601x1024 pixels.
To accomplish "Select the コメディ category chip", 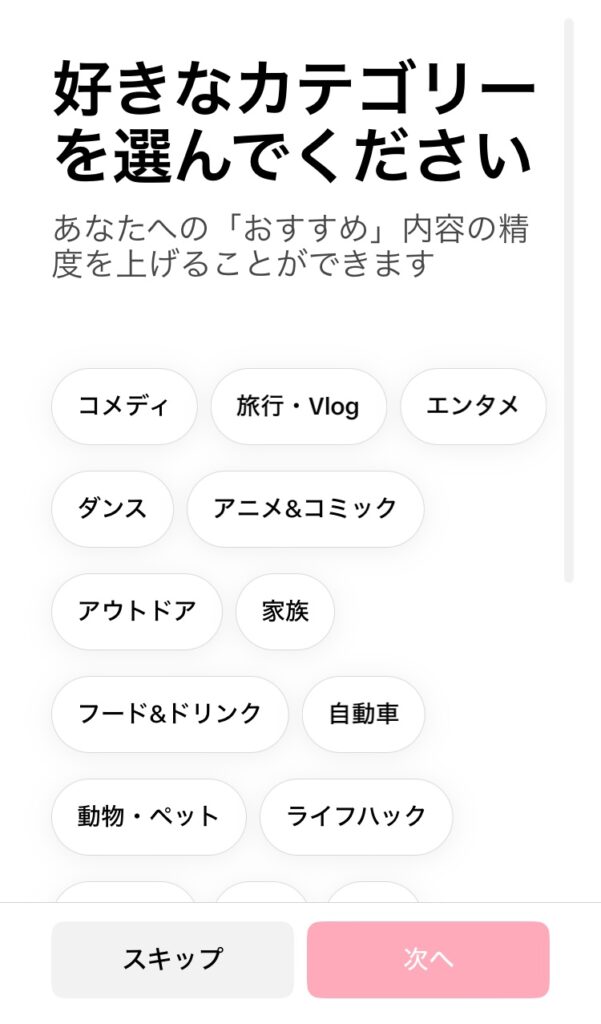I will pyautogui.click(x=124, y=406).
